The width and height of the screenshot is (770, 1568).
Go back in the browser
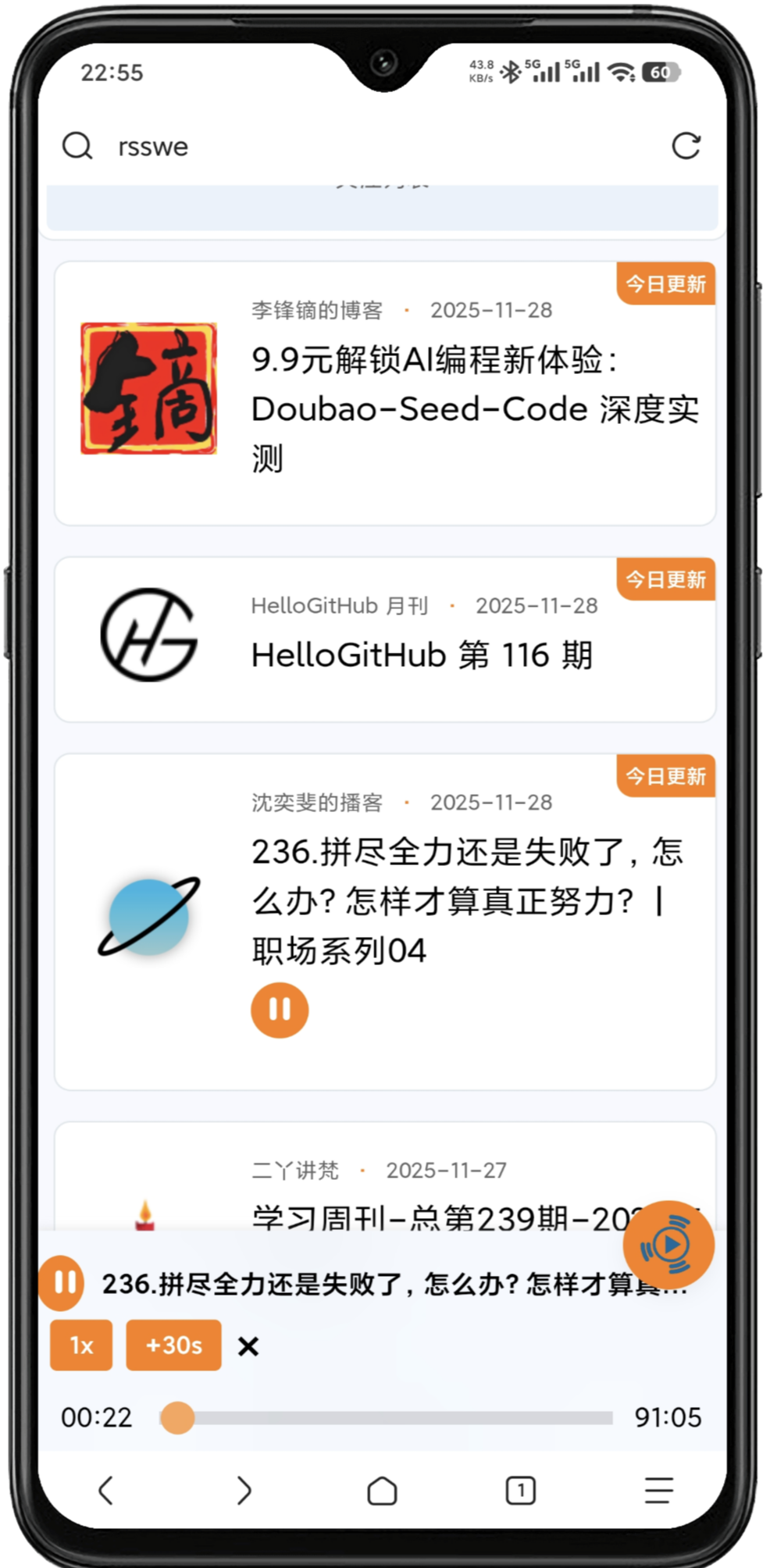106,1490
